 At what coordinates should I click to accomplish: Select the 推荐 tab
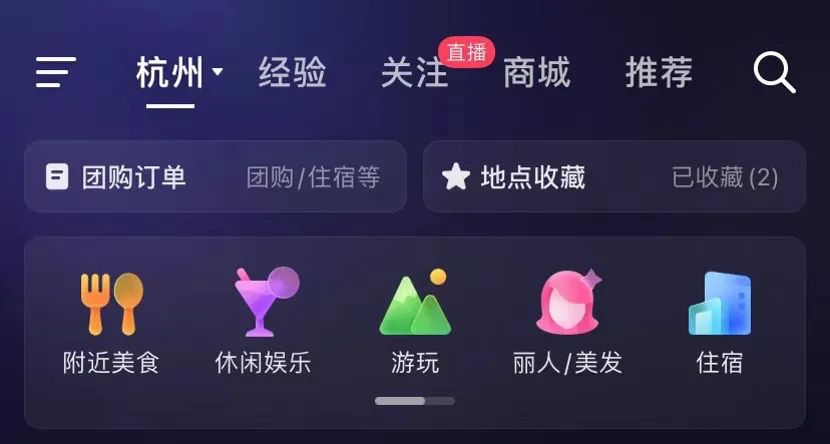[659, 72]
